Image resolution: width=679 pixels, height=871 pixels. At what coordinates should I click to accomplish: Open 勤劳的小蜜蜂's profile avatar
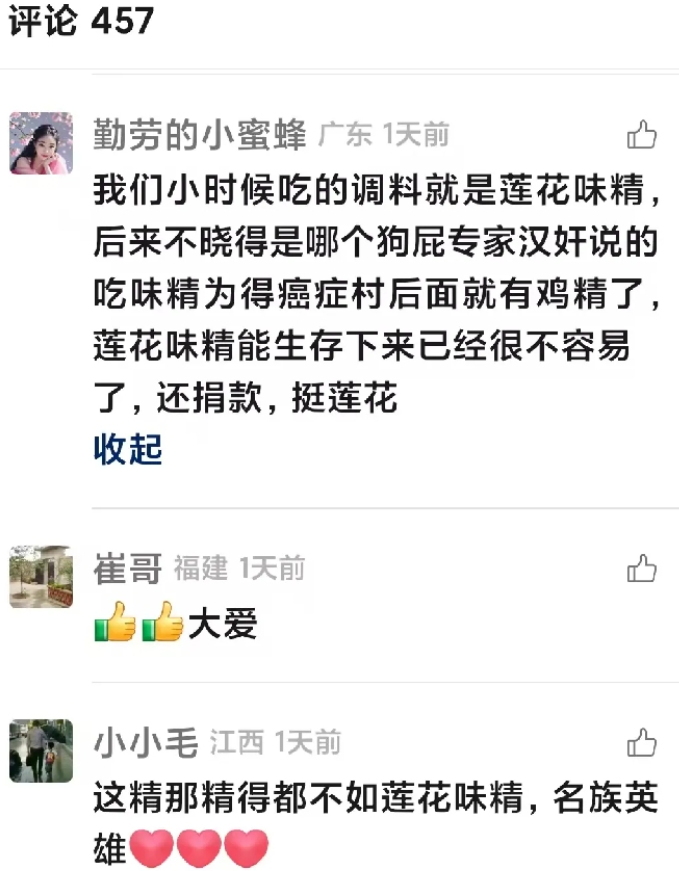tap(41, 143)
